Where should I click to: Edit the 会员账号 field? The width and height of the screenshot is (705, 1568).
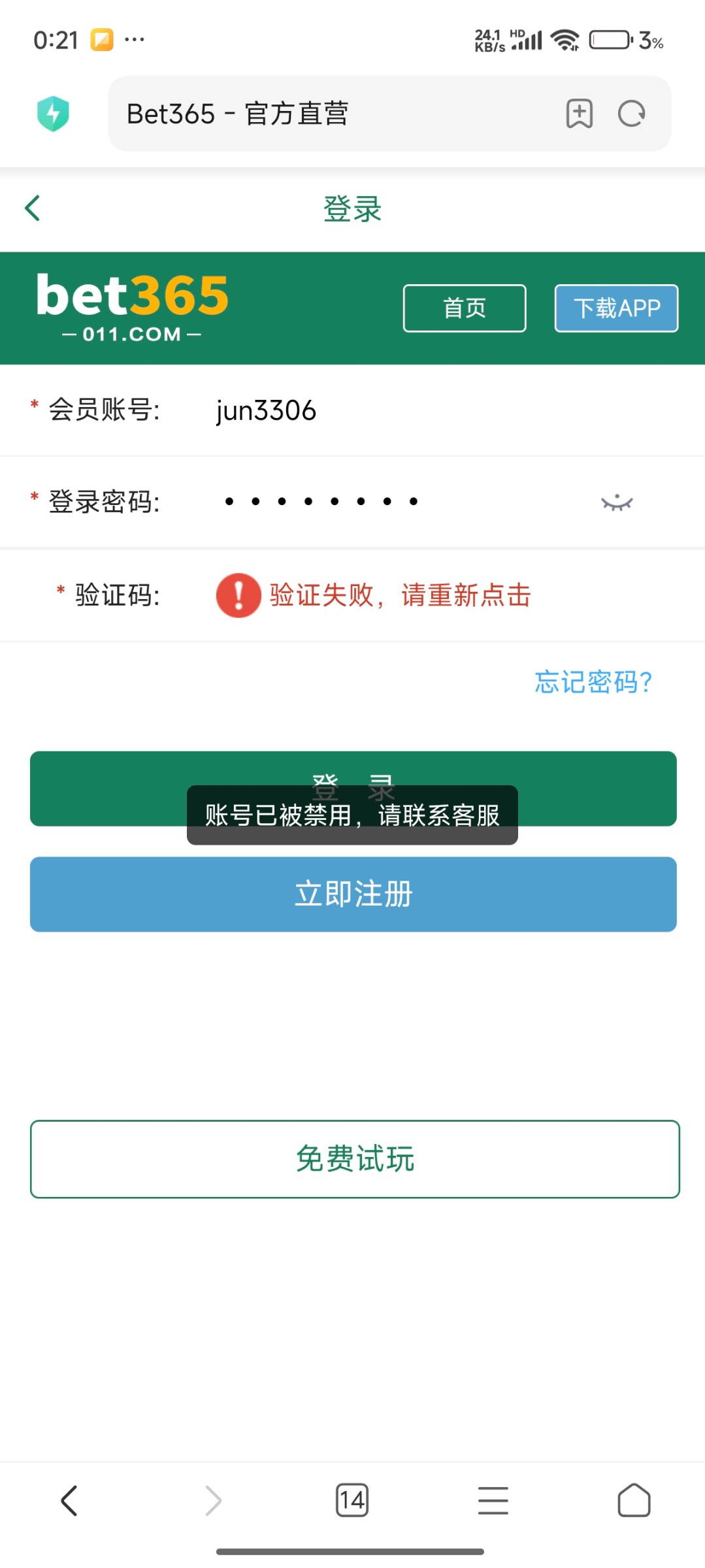coord(392,411)
